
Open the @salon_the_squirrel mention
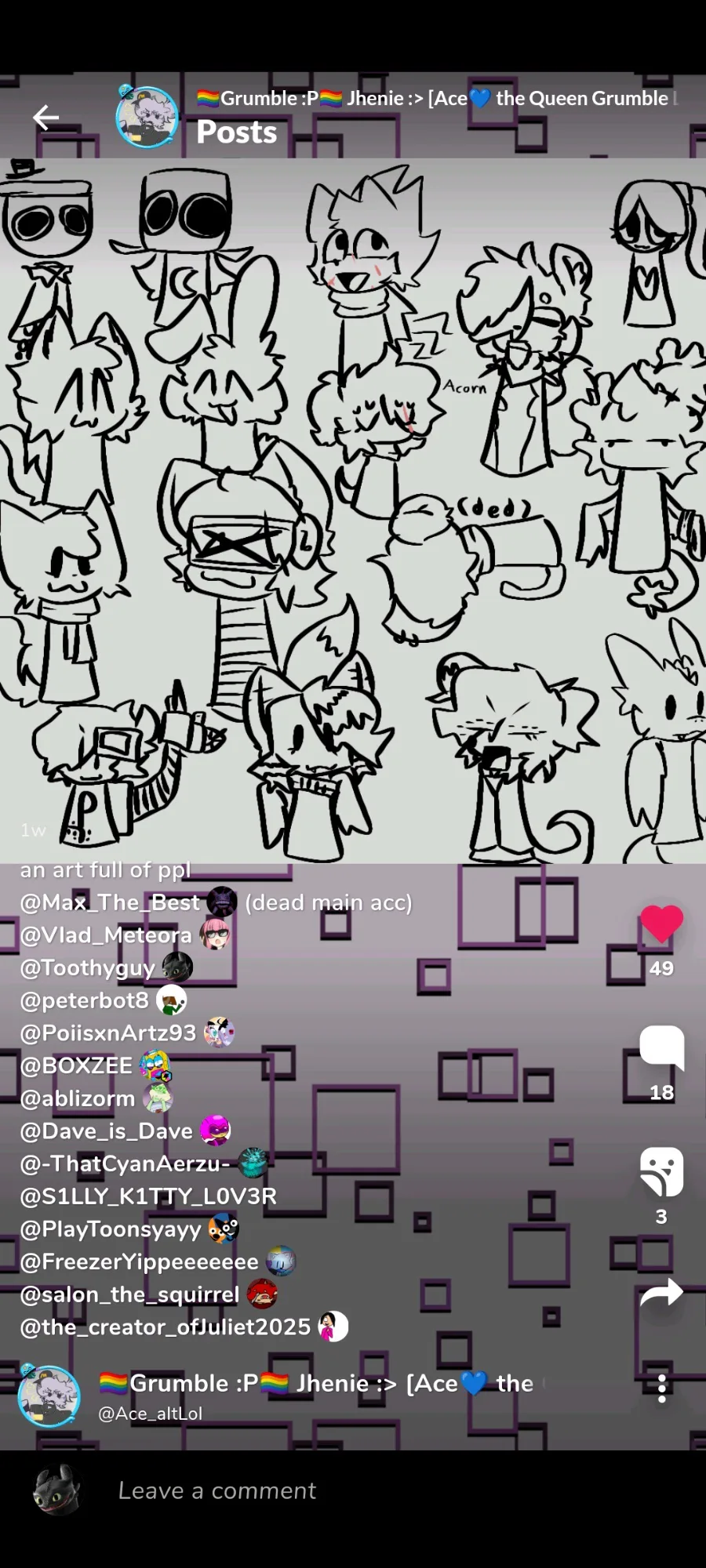click(129, 1294)
